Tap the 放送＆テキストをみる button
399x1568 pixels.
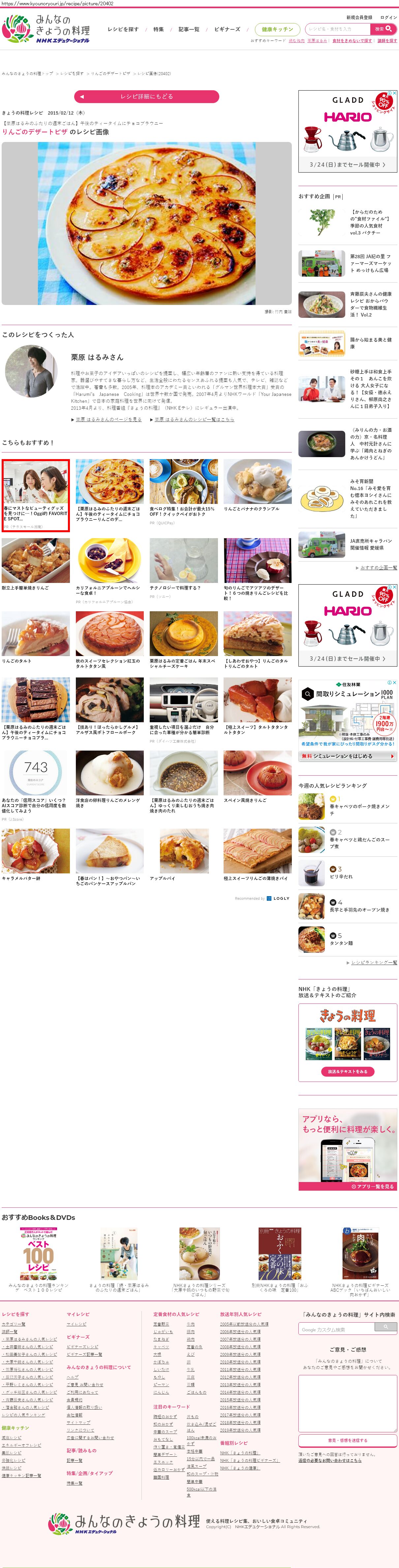(x=347, y=1071)
